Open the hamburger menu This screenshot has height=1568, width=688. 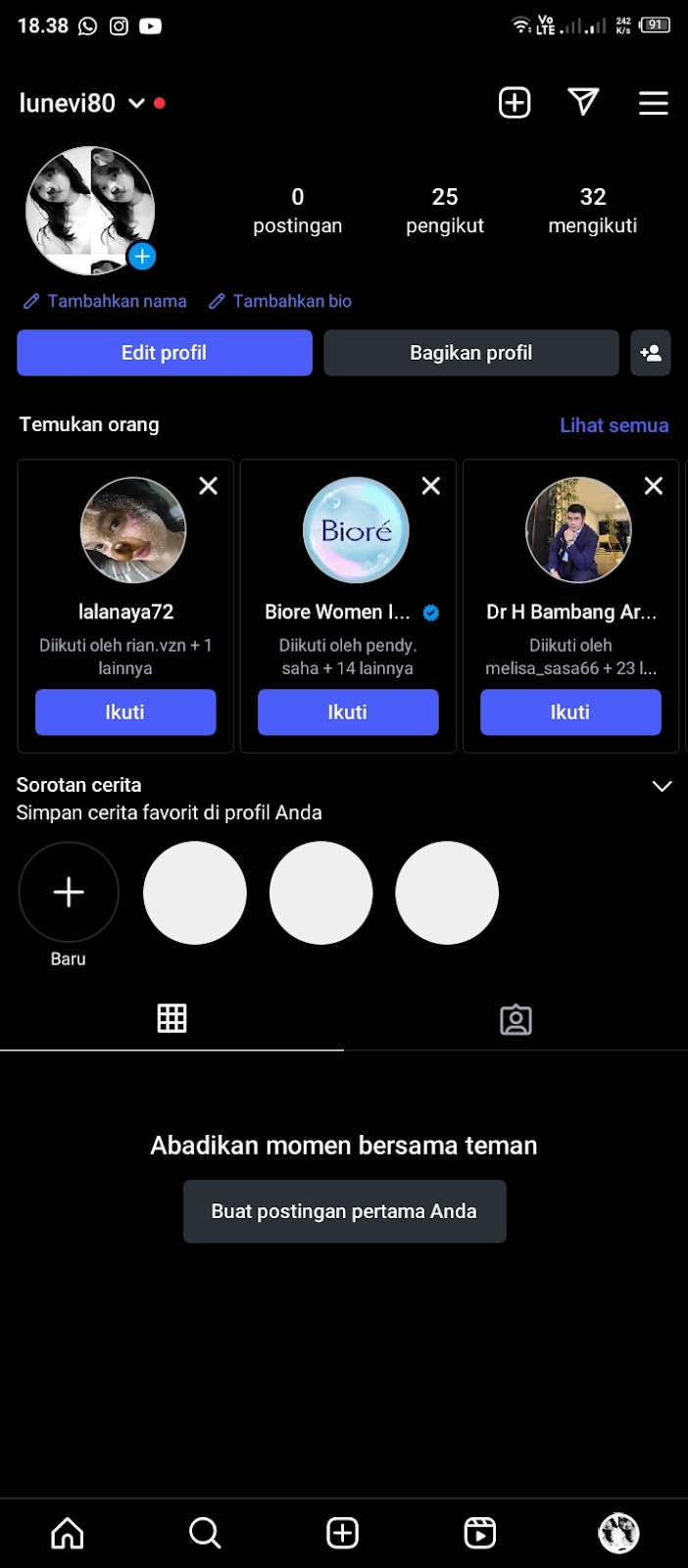pos(654,103)
